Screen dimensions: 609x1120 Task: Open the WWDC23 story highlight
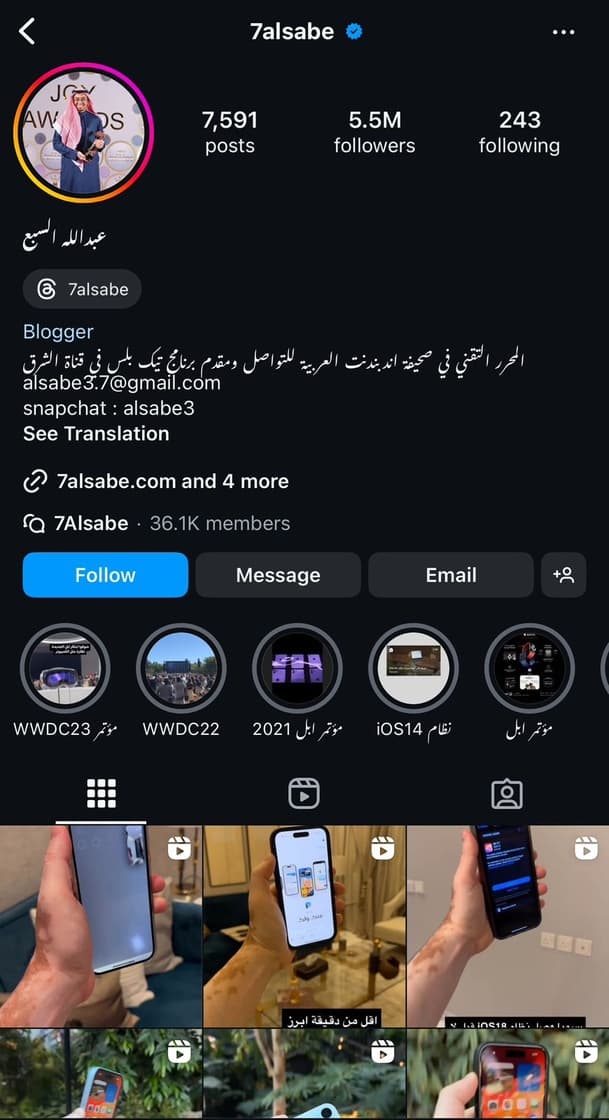65,668
